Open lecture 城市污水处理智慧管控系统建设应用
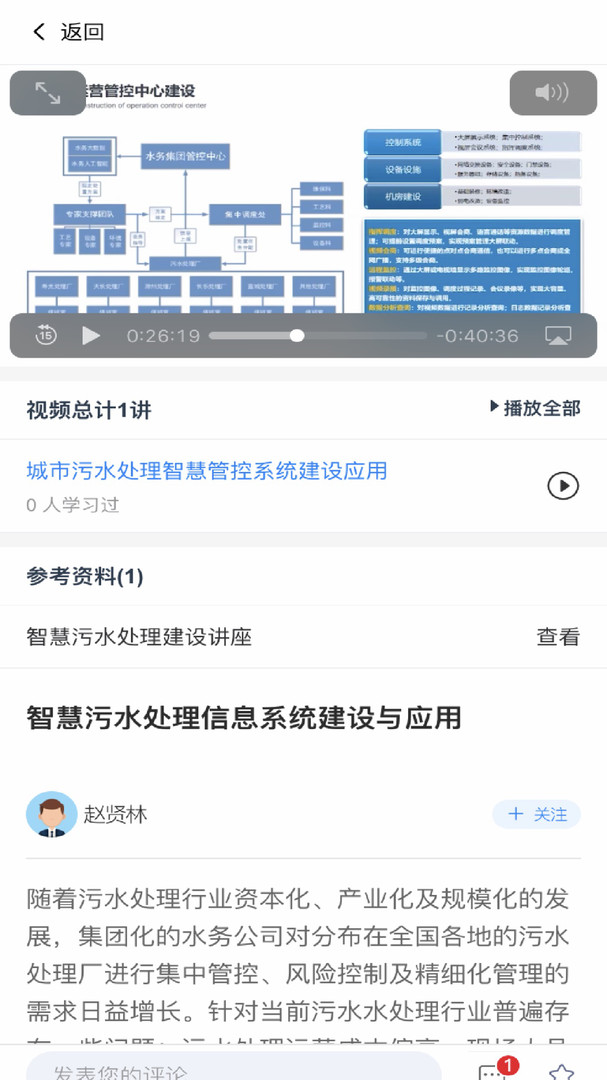 (207, 471)
